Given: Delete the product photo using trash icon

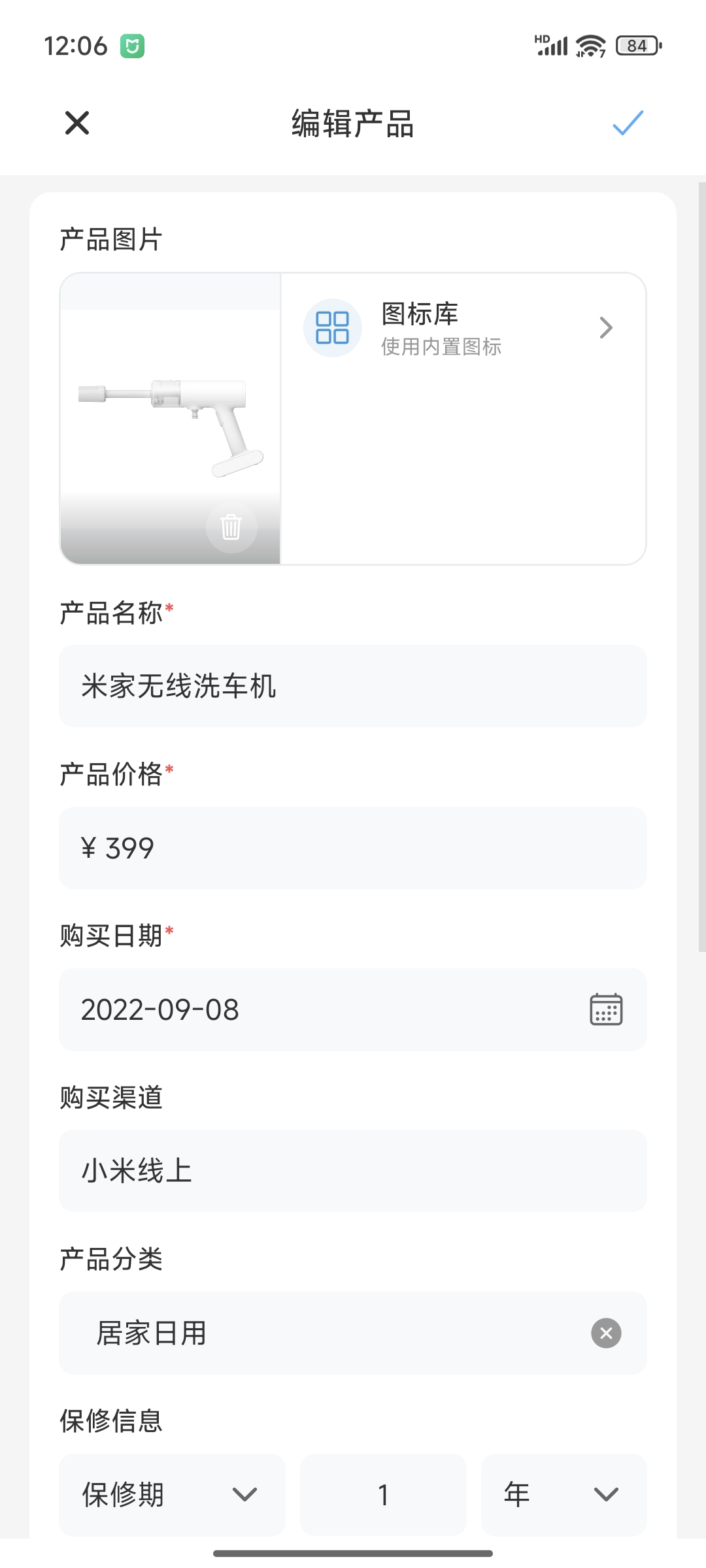Looking at the screenshot, I should tap(231, 528).
